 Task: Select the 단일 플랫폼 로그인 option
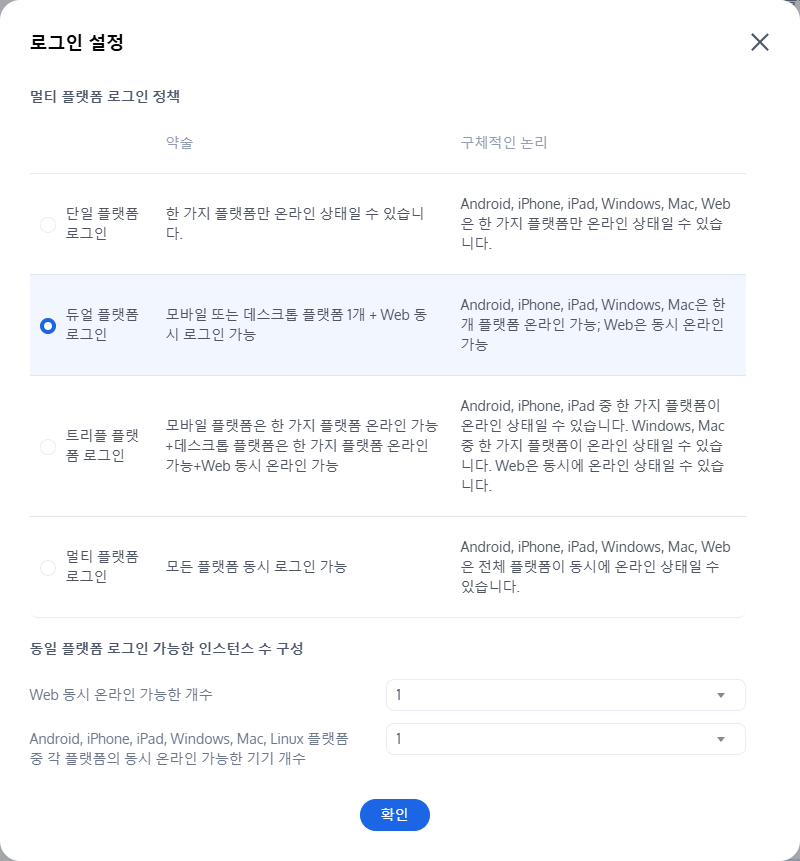[48, 225]
